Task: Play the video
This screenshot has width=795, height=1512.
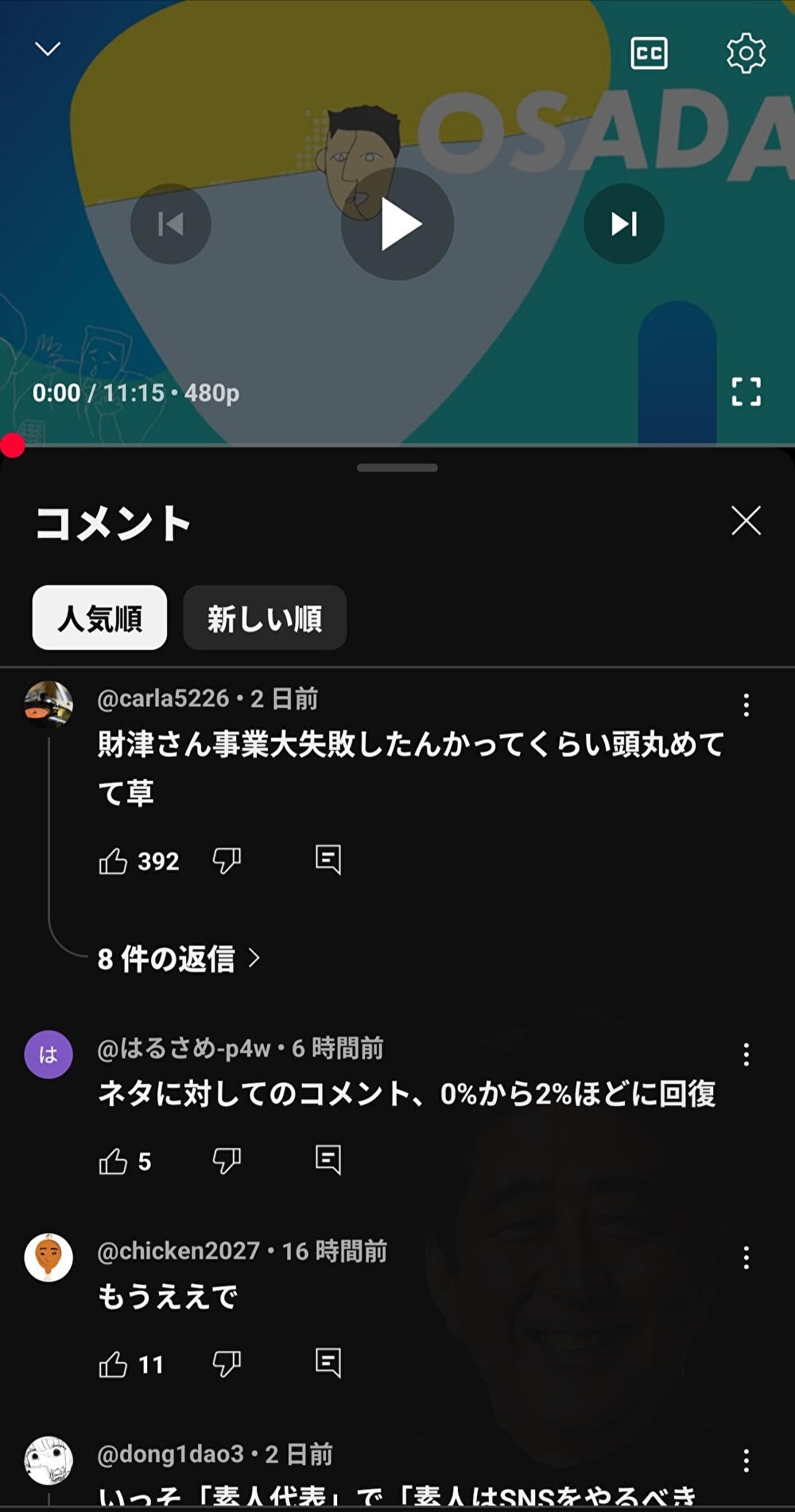Action: (397, 224)
